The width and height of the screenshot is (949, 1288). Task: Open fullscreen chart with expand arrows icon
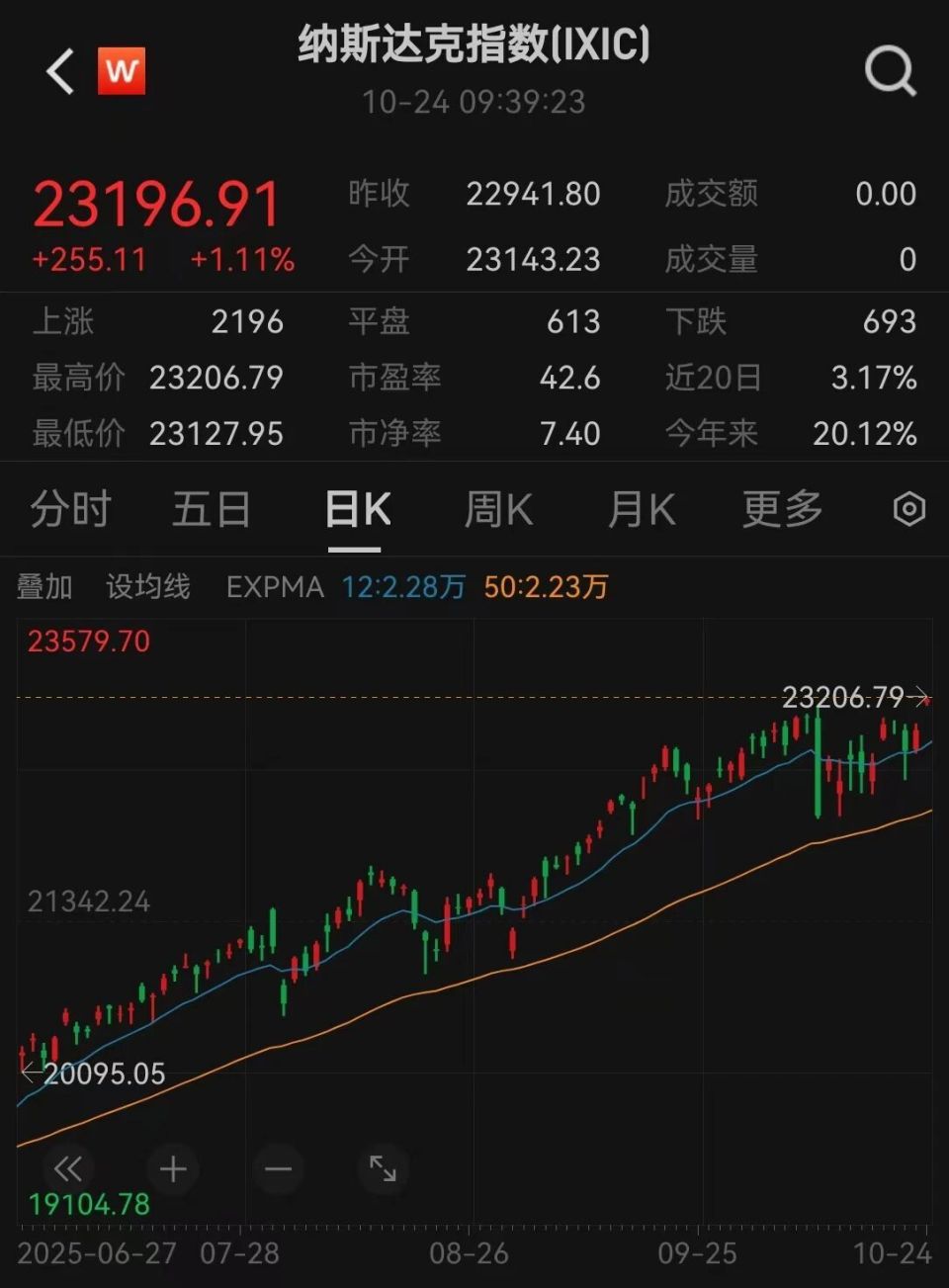pos(383,1169)
